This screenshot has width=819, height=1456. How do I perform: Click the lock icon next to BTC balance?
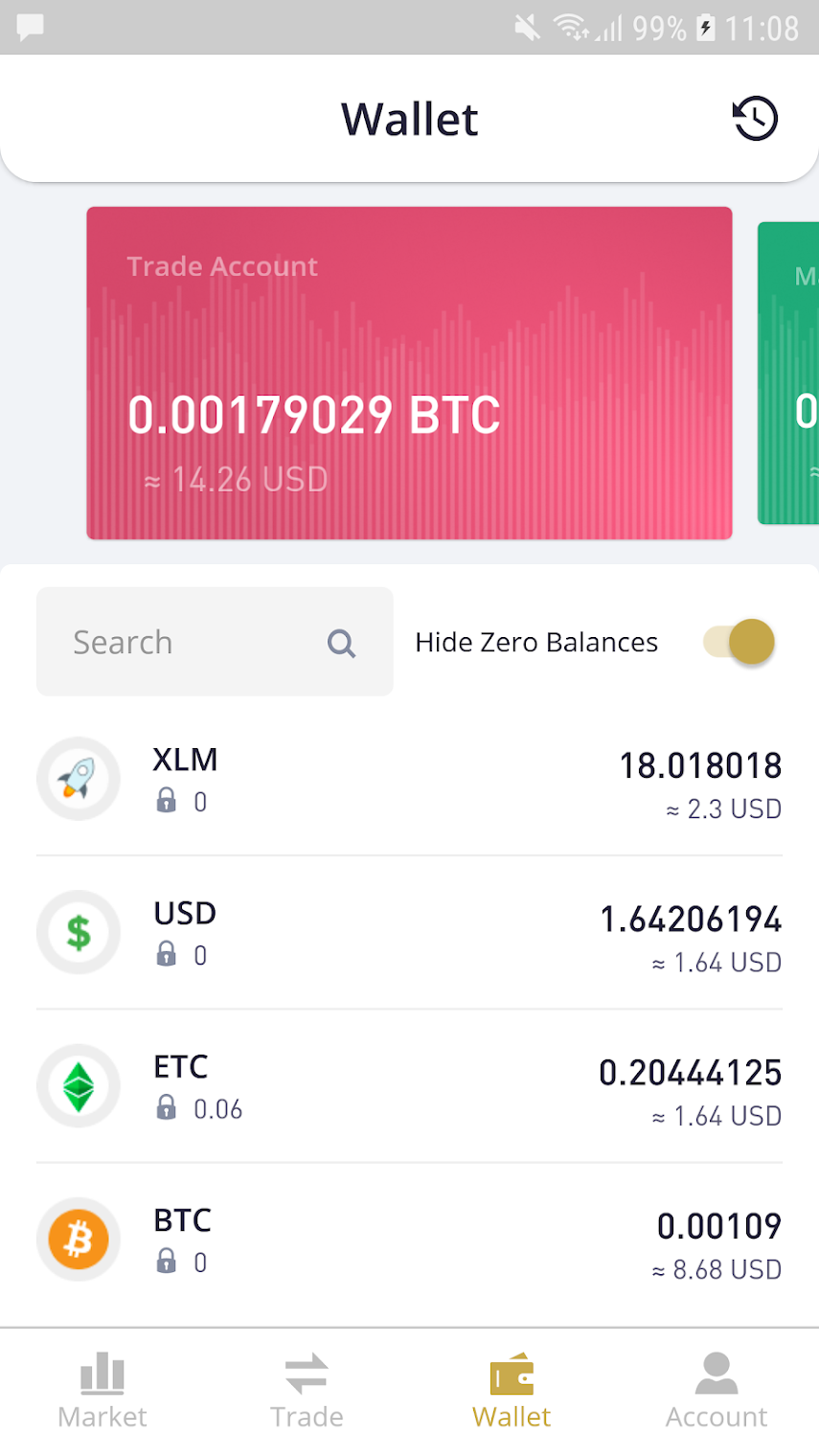click(168, 1262)
